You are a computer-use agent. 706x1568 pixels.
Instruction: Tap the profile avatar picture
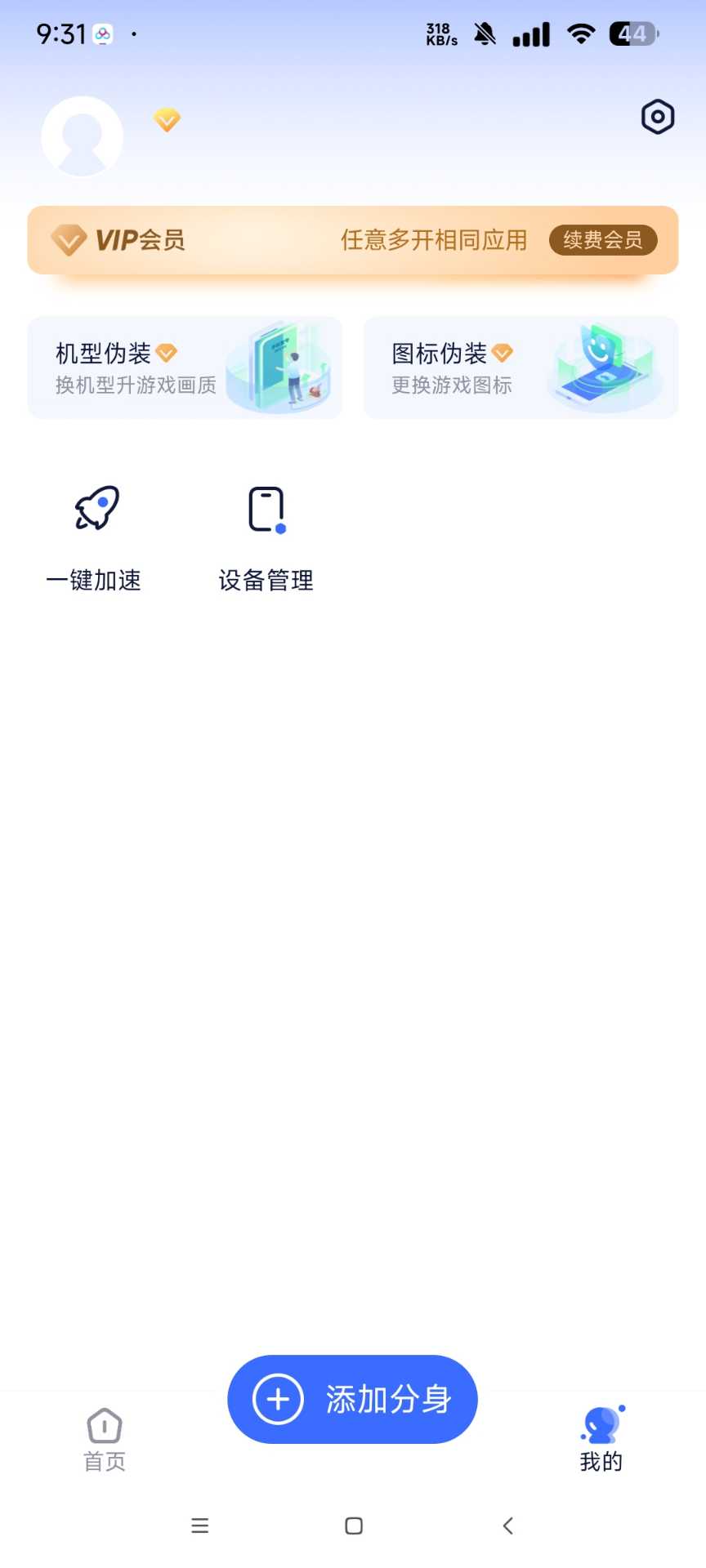pyautogui.click(x=83, y=136)
